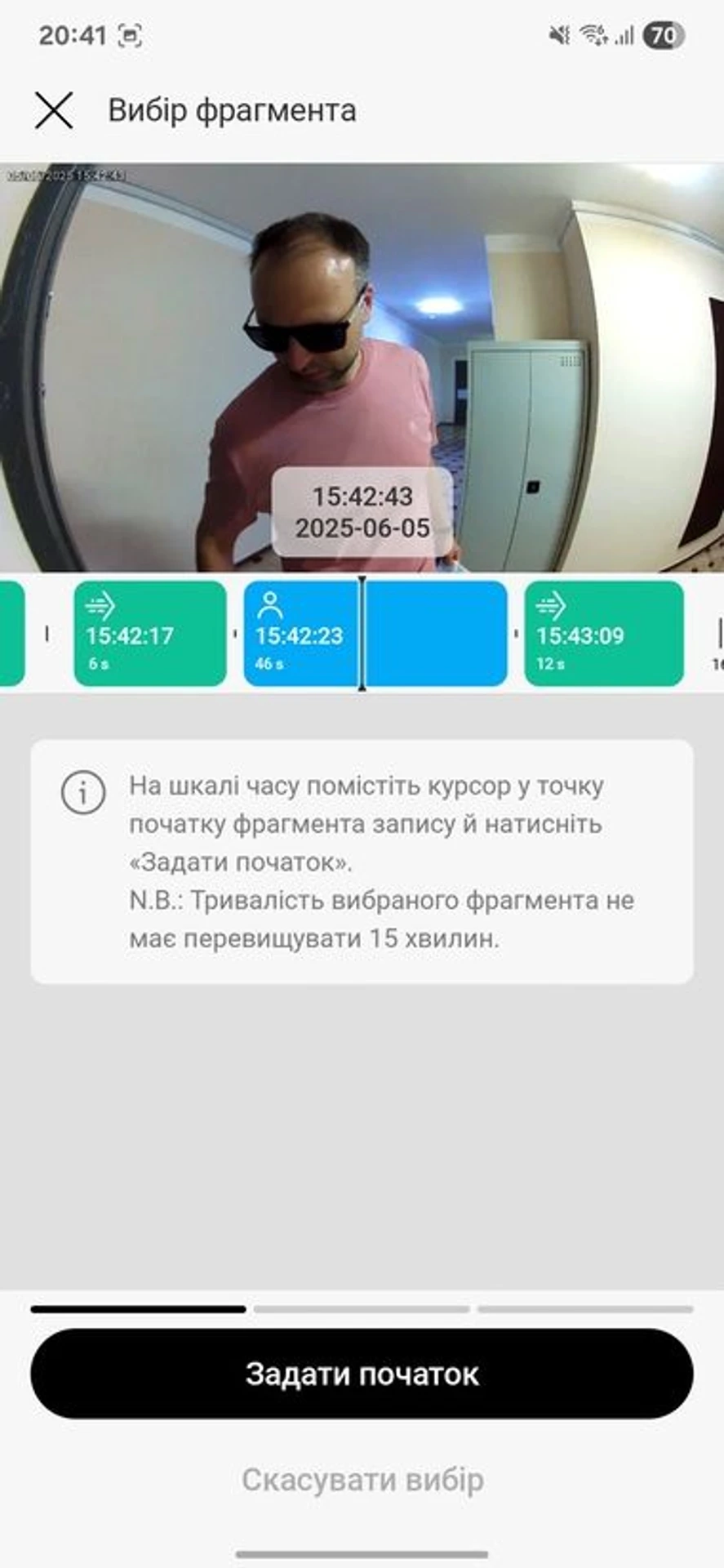Tap the Задати початок button
This screenshot has height=1568, width=724.
(x=362, y=1373)
